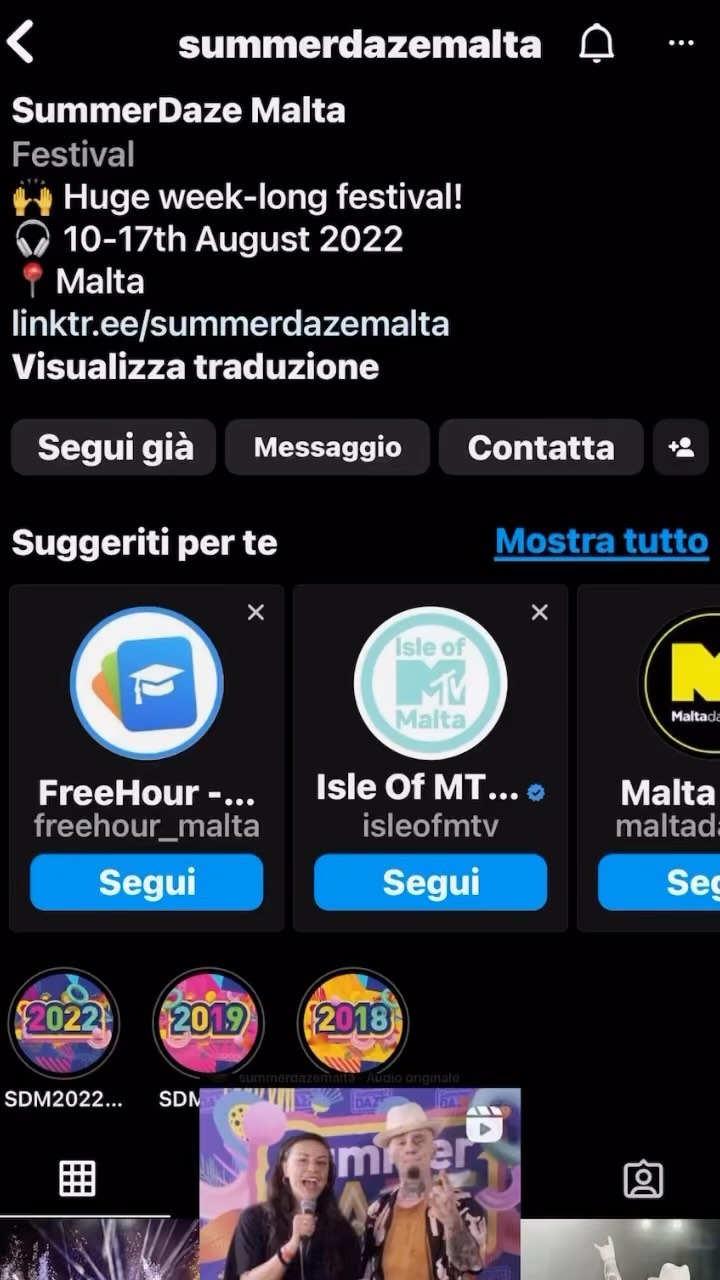
Task: Tap the Contatta button
Action: pyautogui.click(x=540, y=447)
